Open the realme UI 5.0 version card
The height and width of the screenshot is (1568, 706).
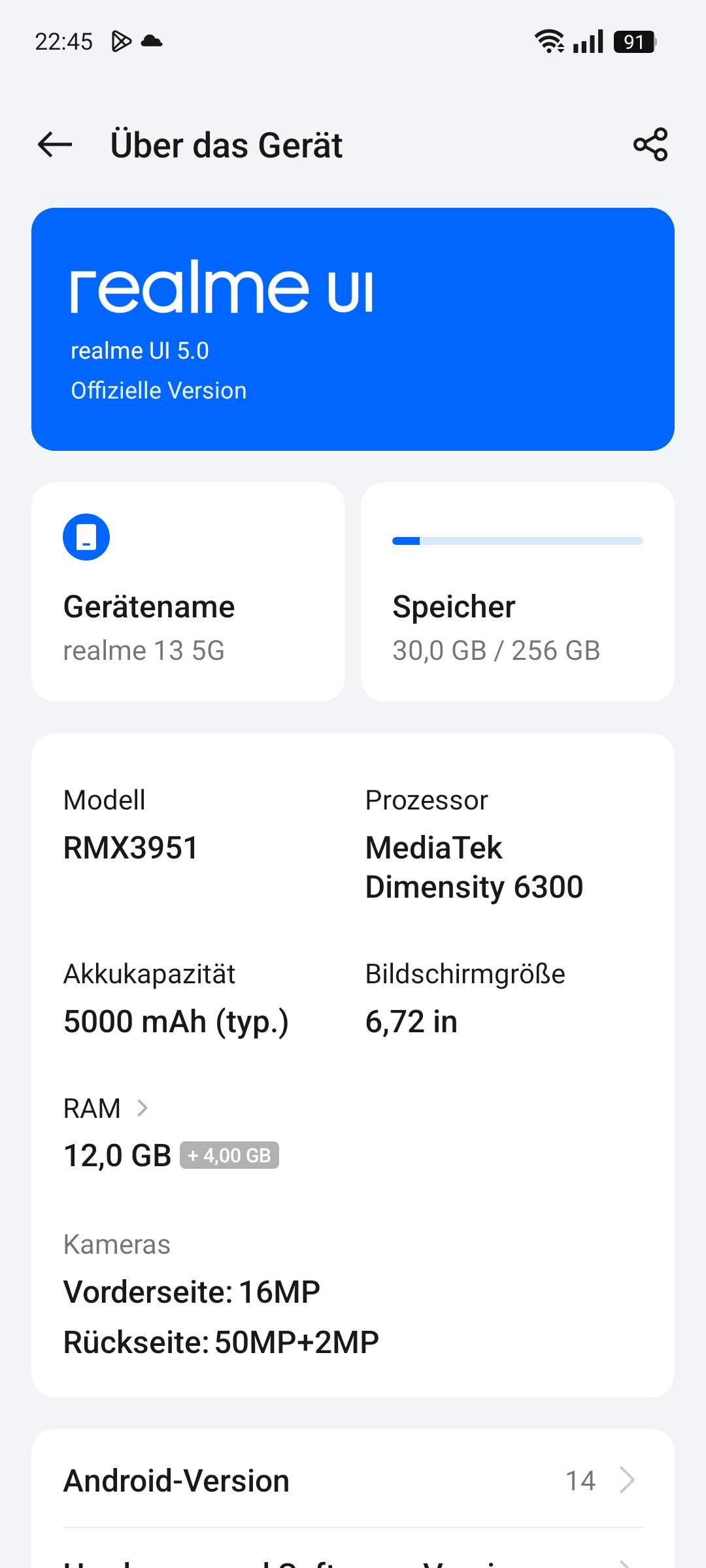(x=353, y=329)
